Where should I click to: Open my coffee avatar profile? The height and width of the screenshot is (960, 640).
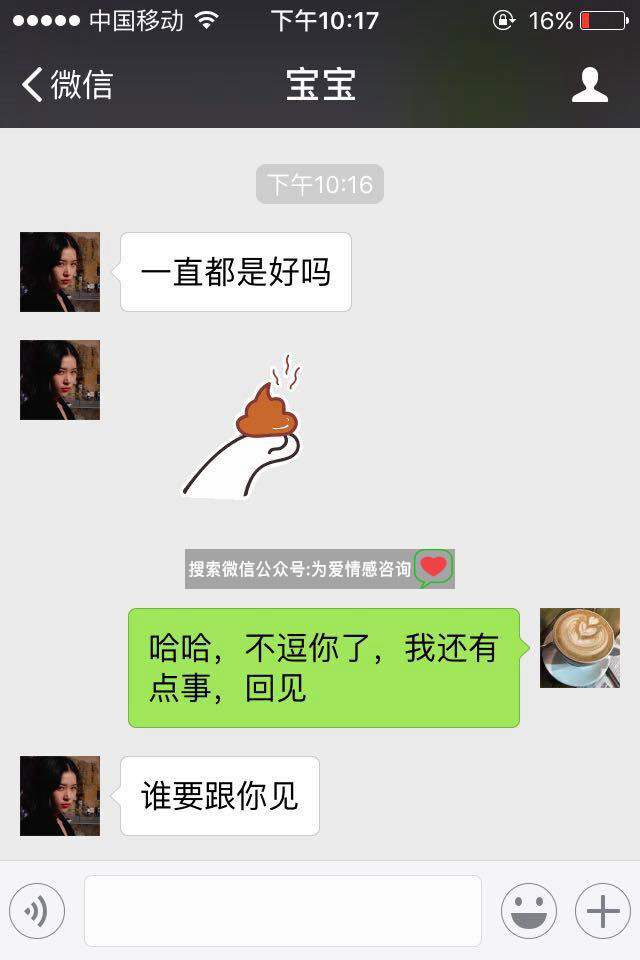tap(579, 647)
